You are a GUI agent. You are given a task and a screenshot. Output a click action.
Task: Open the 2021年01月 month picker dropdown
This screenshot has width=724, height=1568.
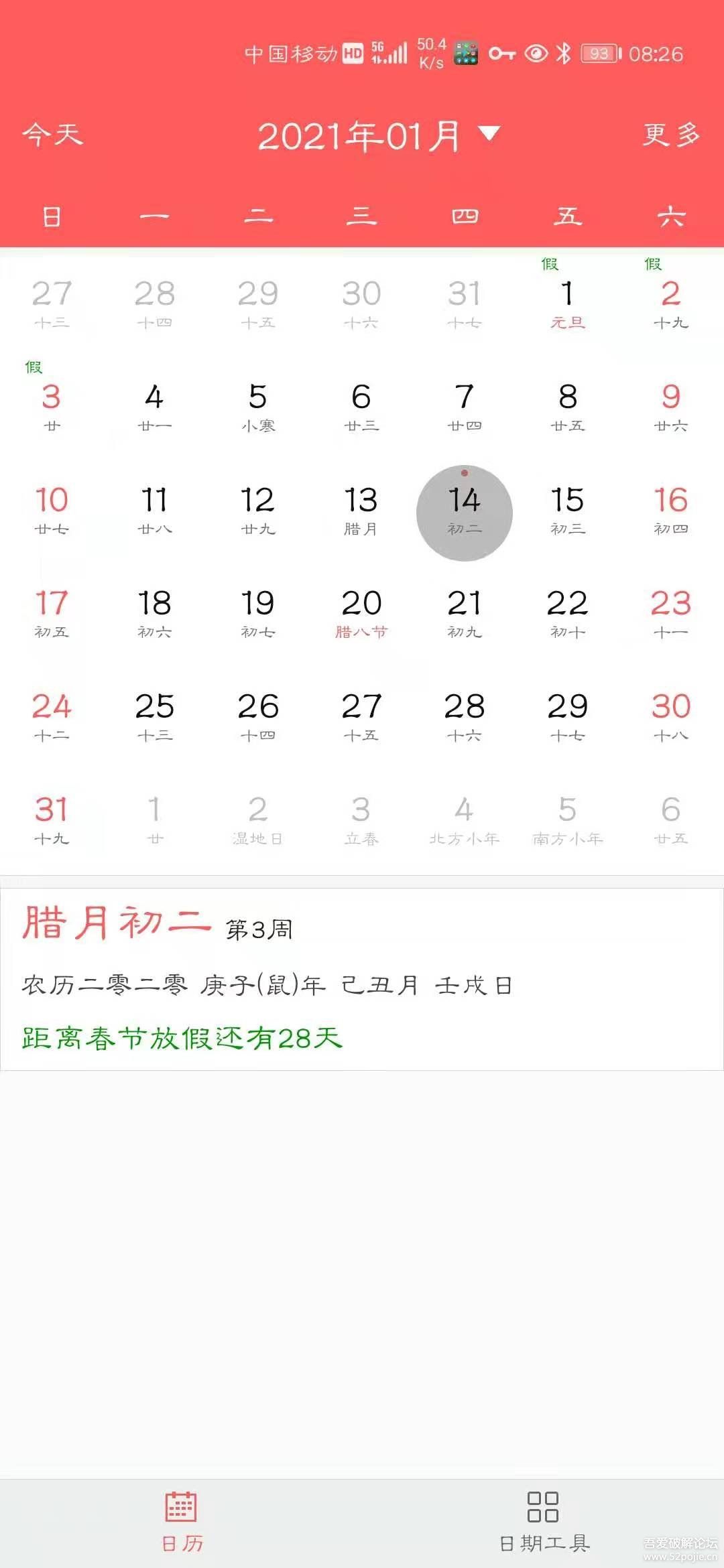tap(378, 135)
